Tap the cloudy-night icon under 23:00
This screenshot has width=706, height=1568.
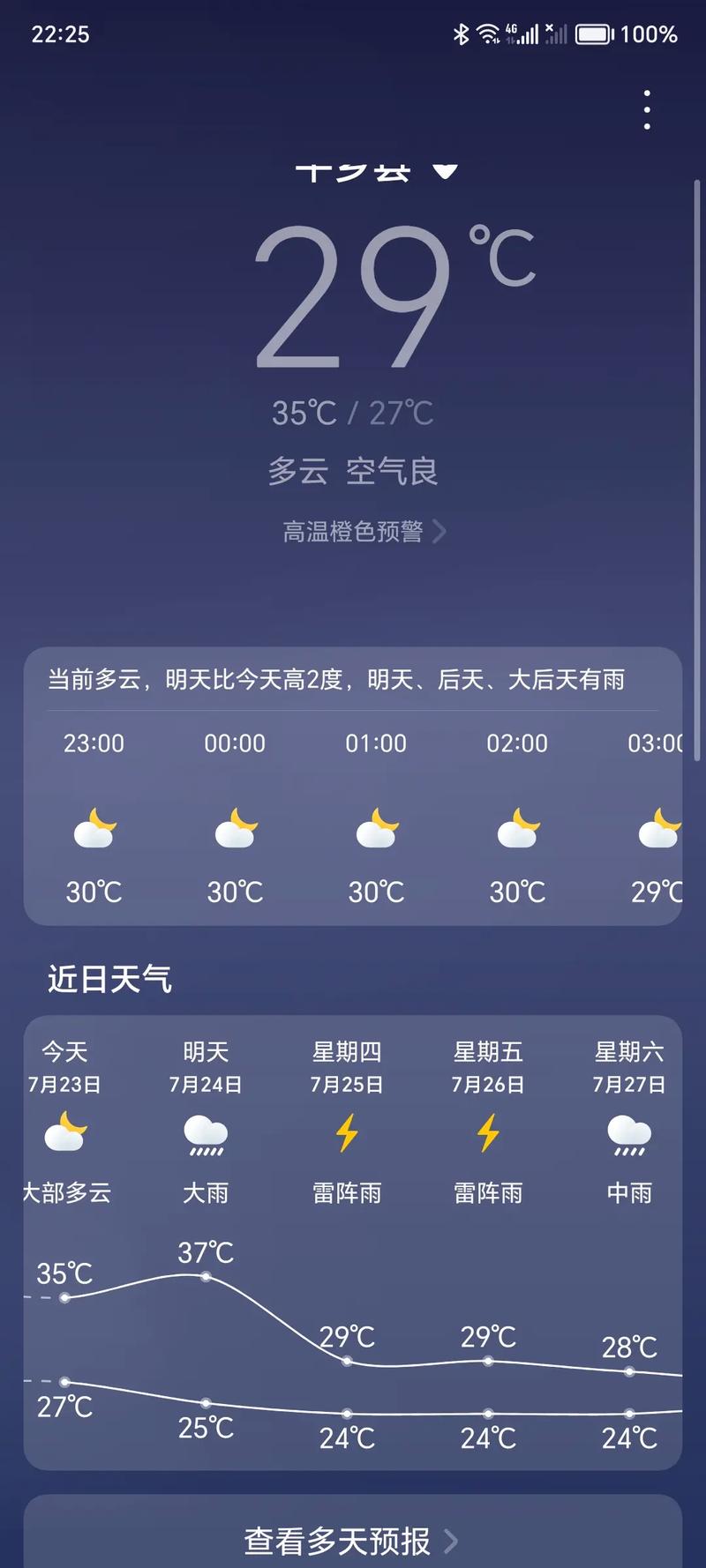pos(94,829)
